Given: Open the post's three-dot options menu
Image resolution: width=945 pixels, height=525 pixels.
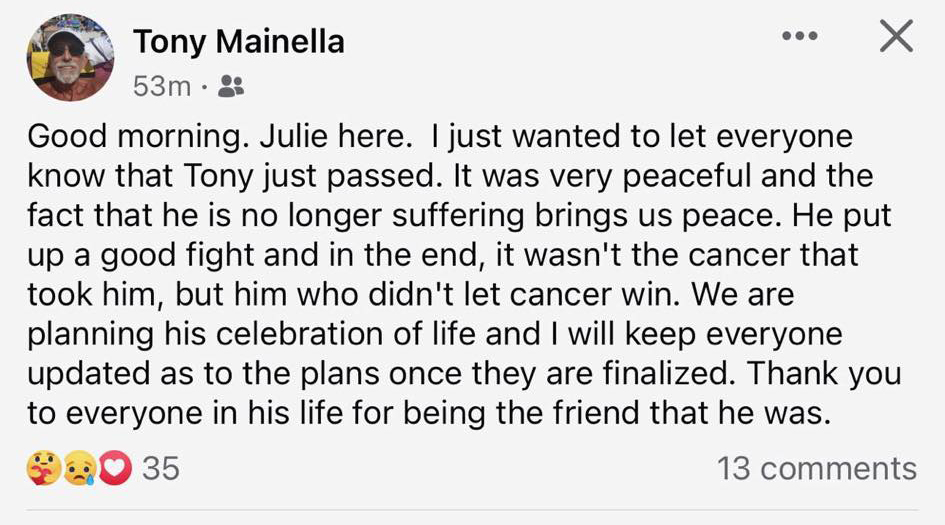Looking at the screenshot, I should click(x=799, y=37).
